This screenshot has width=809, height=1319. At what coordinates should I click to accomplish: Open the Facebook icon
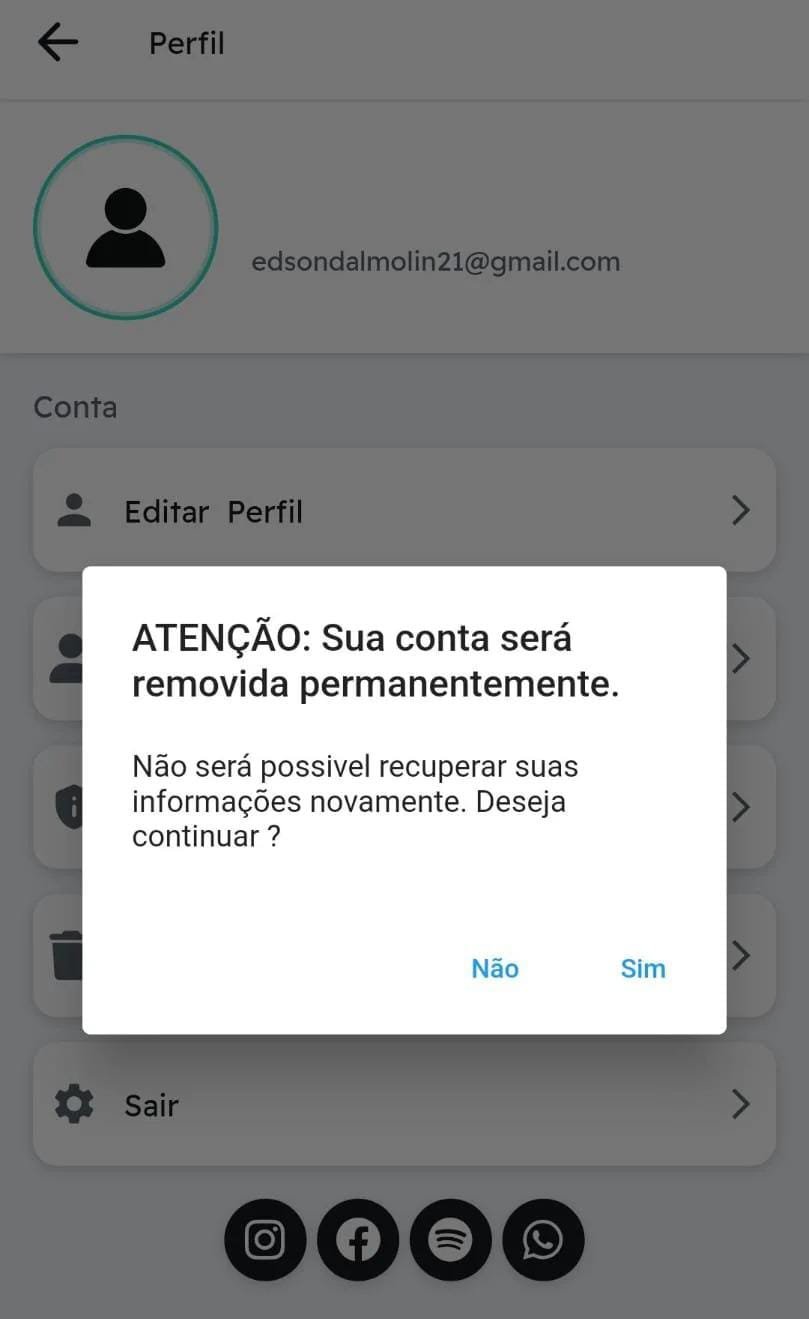358,1240
